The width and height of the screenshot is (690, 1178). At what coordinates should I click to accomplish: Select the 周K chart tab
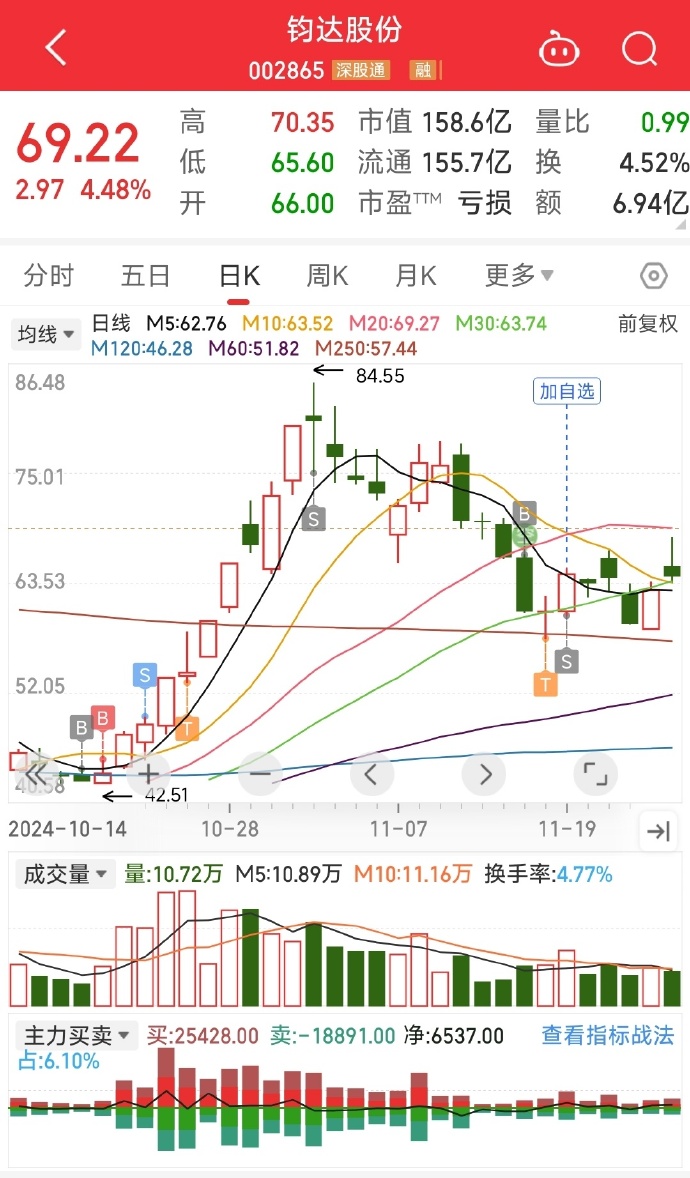[327, 276]
